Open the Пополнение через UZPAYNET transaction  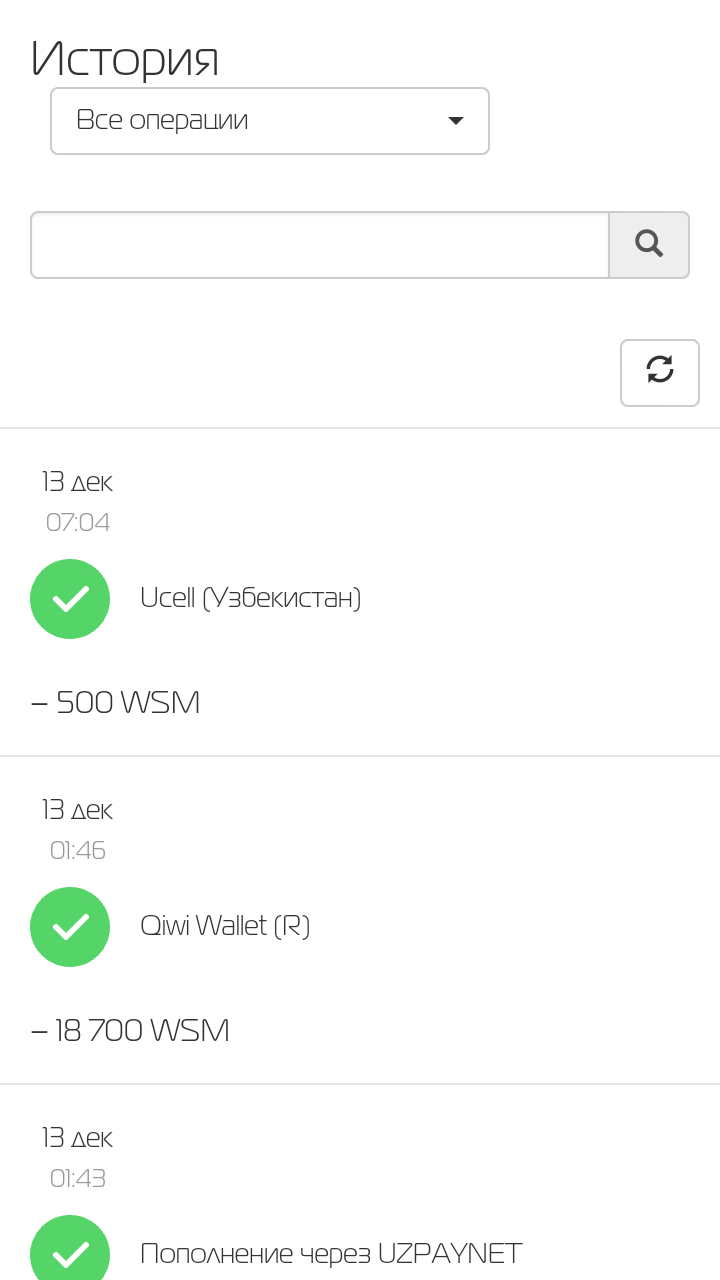tap(331, 1253)
